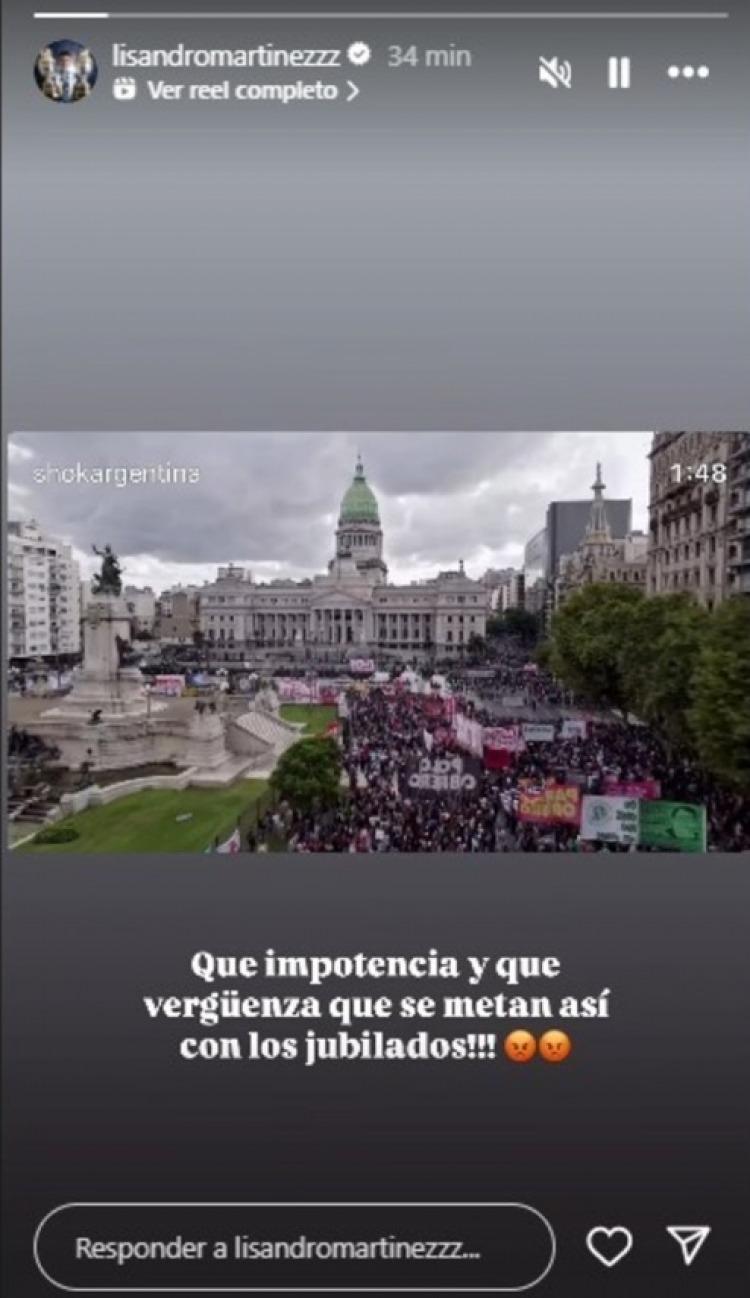Tap the Responder a lisandromartinezzz reply field
The image size is (750, 1298).
click(294, 1247)
